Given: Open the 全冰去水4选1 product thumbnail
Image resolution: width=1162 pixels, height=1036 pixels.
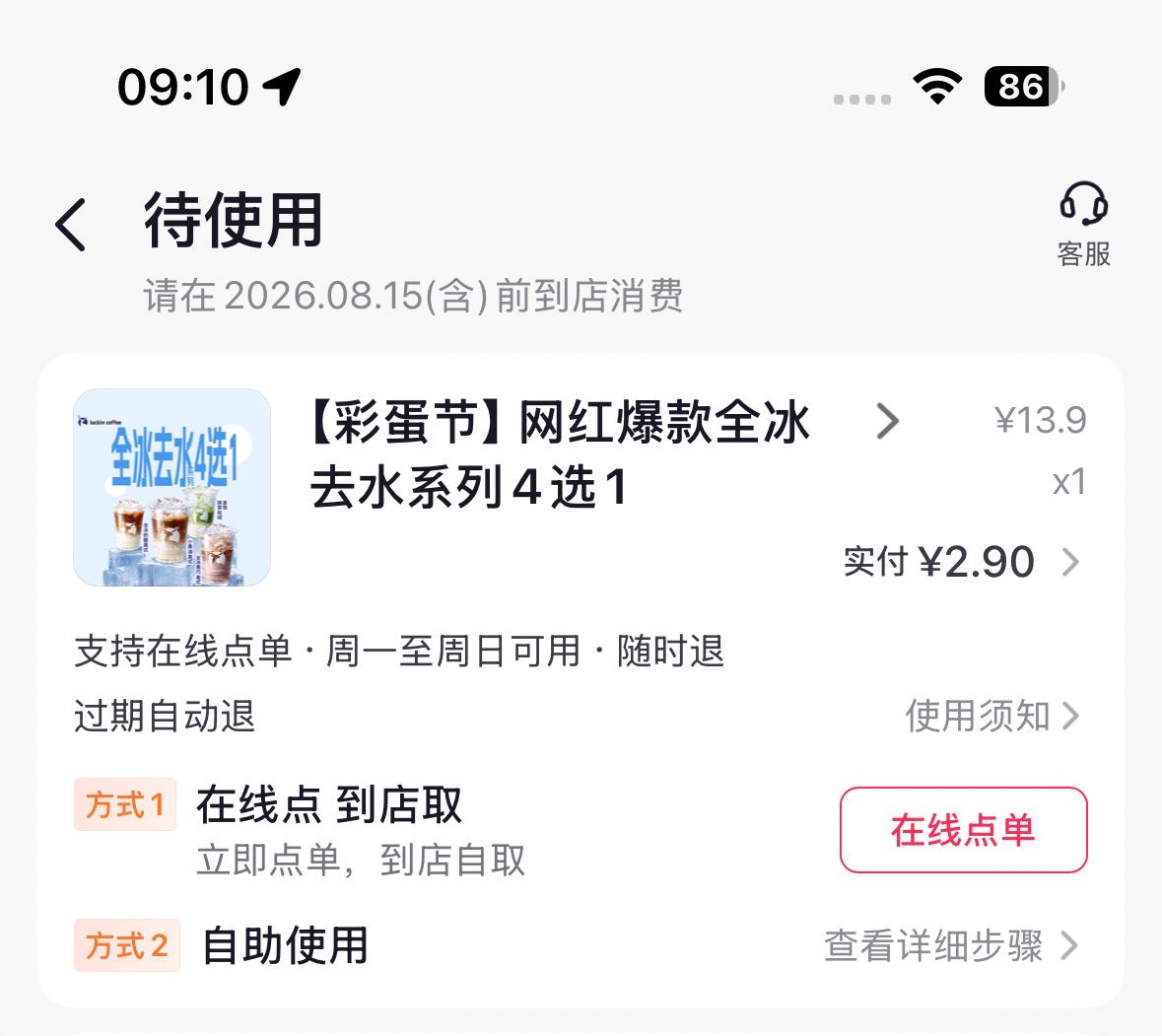Looking at the screenshot, I should (x=171, y=488).
